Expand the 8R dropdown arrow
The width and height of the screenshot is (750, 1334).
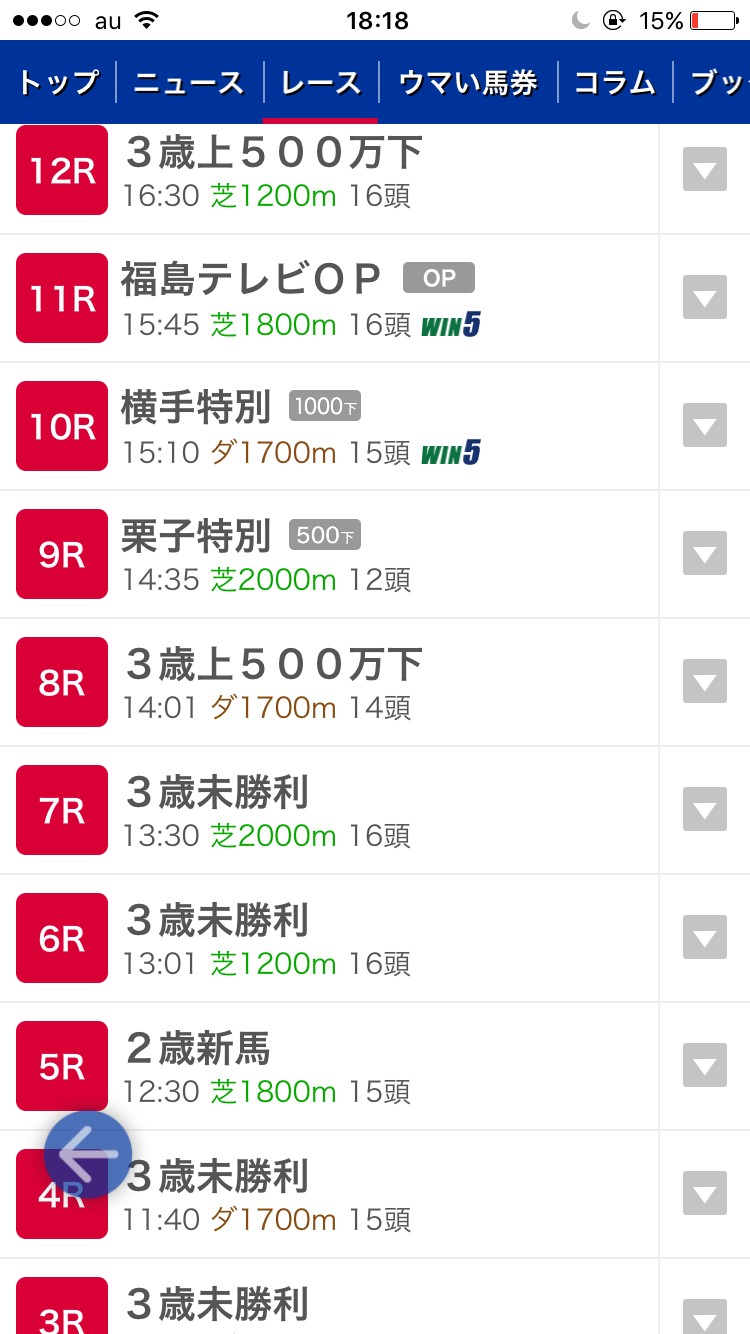[x=704, y=682]
